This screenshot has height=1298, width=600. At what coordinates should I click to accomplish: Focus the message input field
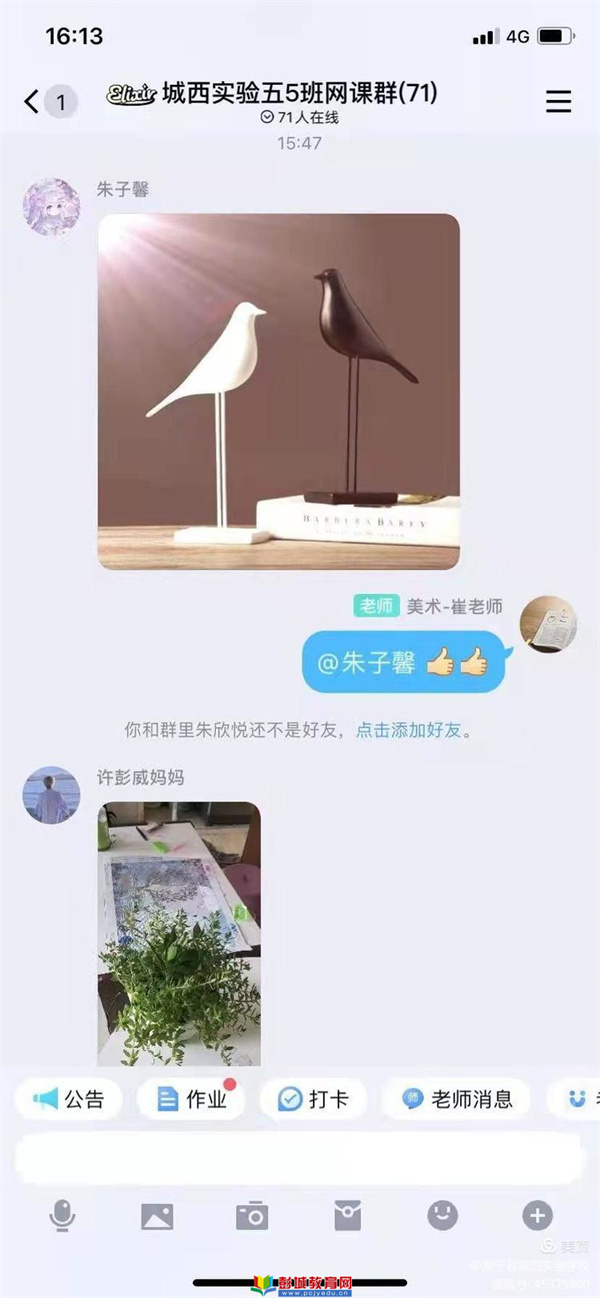coord(299,1158)
